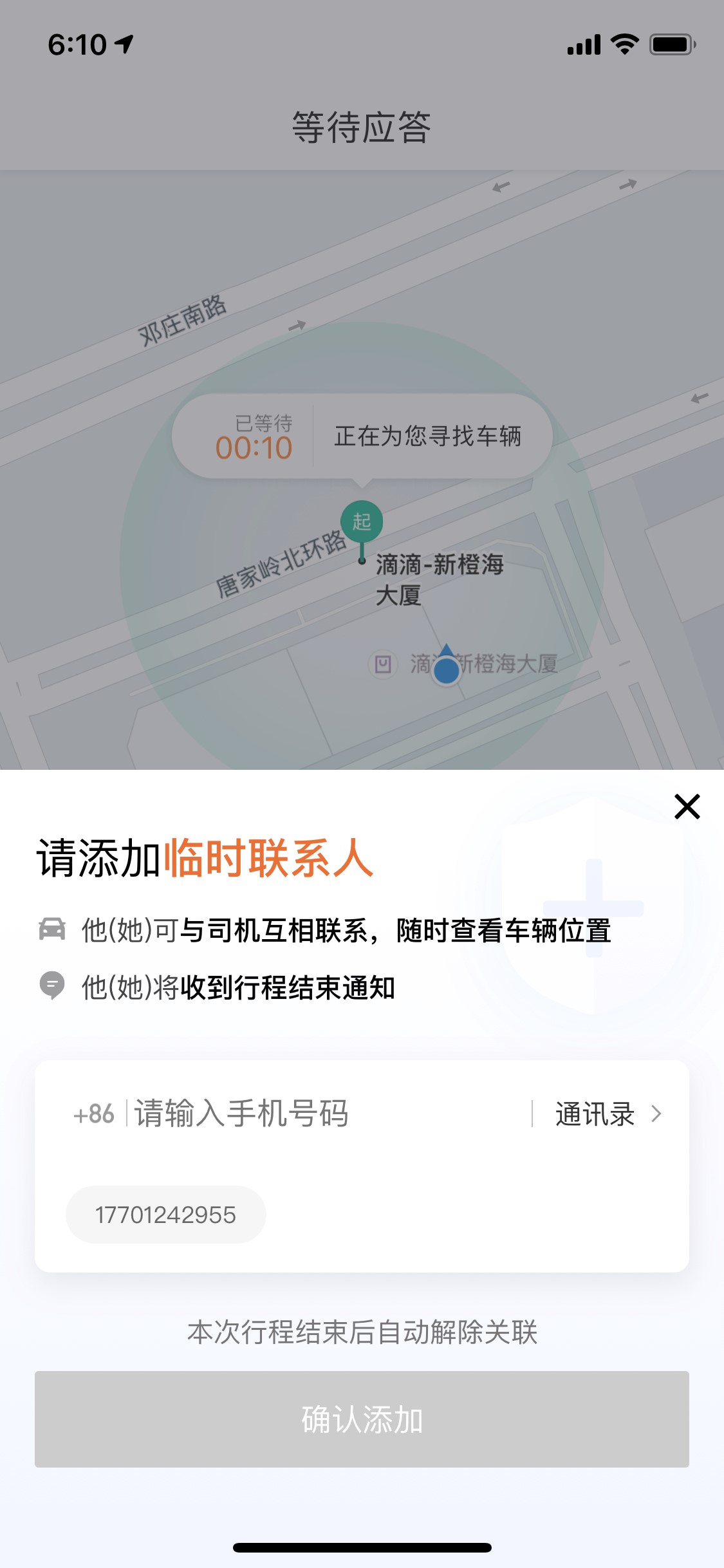Tap 确认添加 to confirm adding contact

pyautogui.click(x=362, y=1419)
